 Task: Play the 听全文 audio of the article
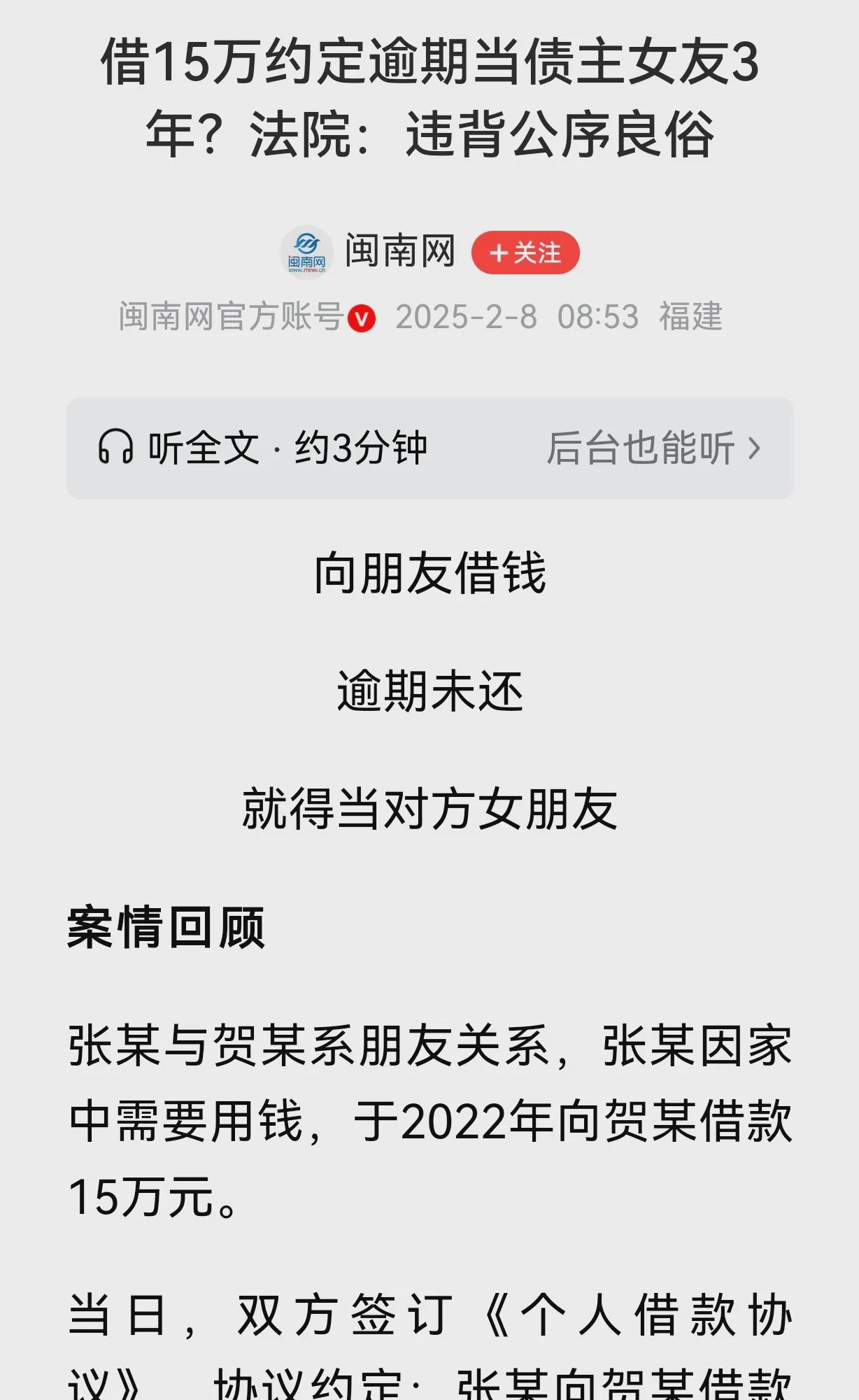[262, 448]
